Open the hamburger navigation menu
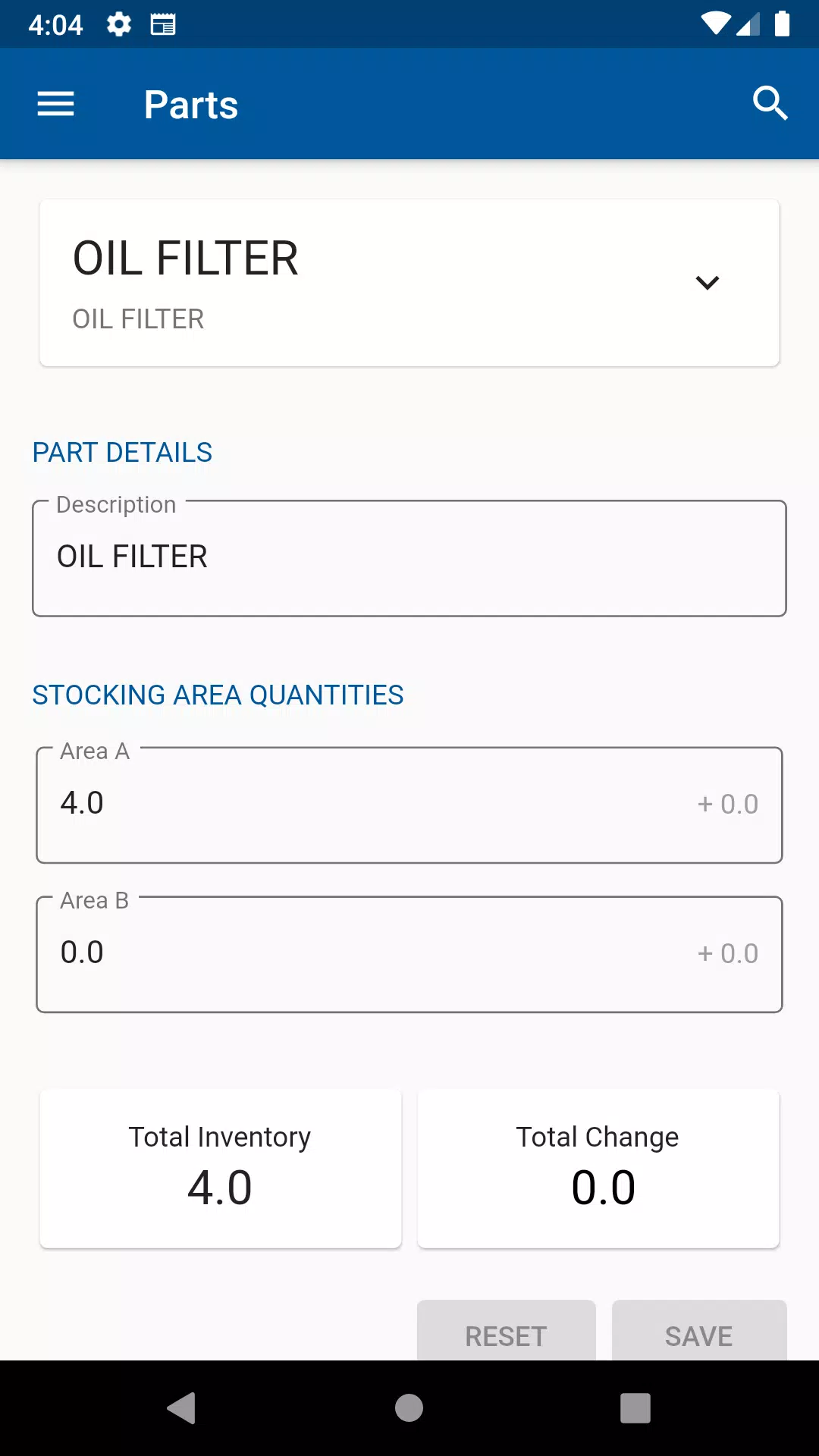819x1456 pixels. point(56,104)
